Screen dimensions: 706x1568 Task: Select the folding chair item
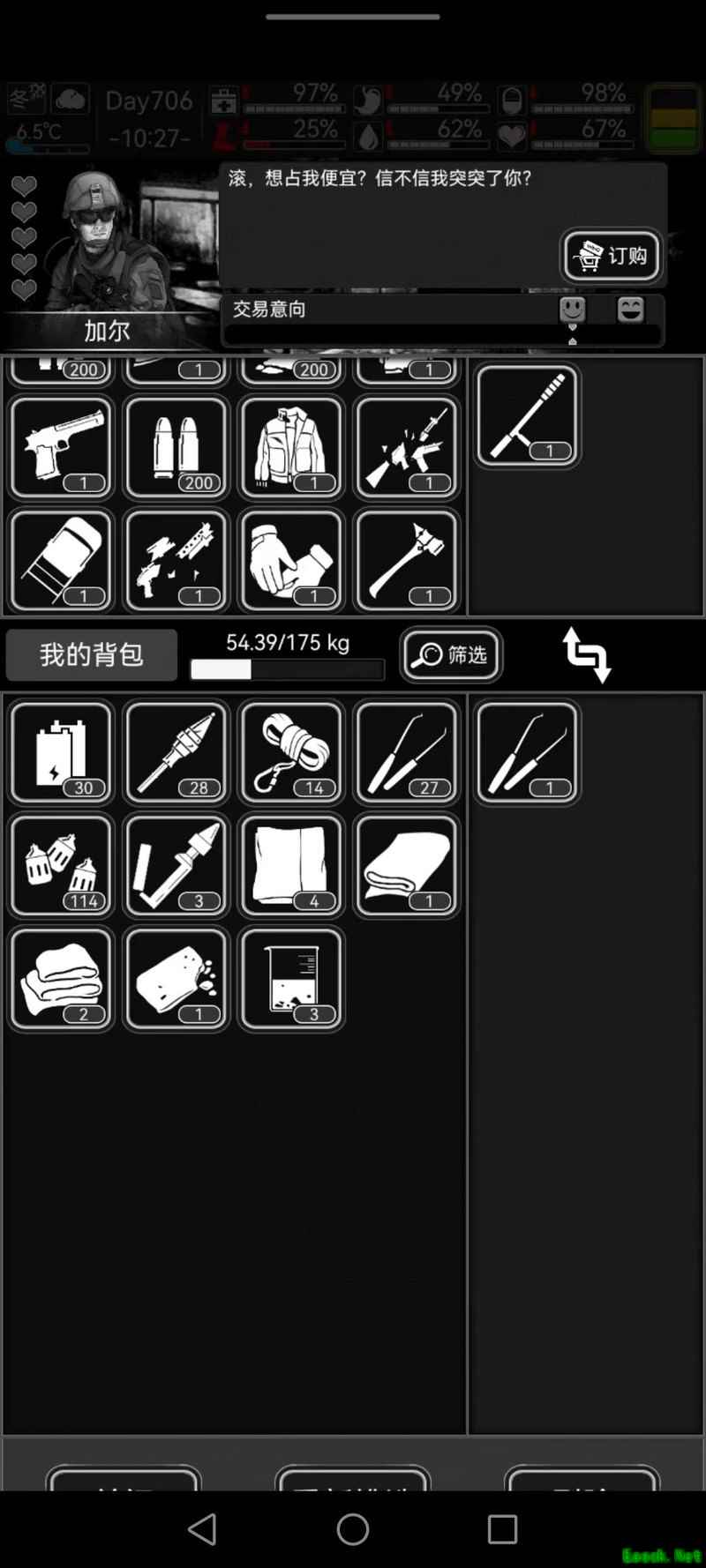61,560
